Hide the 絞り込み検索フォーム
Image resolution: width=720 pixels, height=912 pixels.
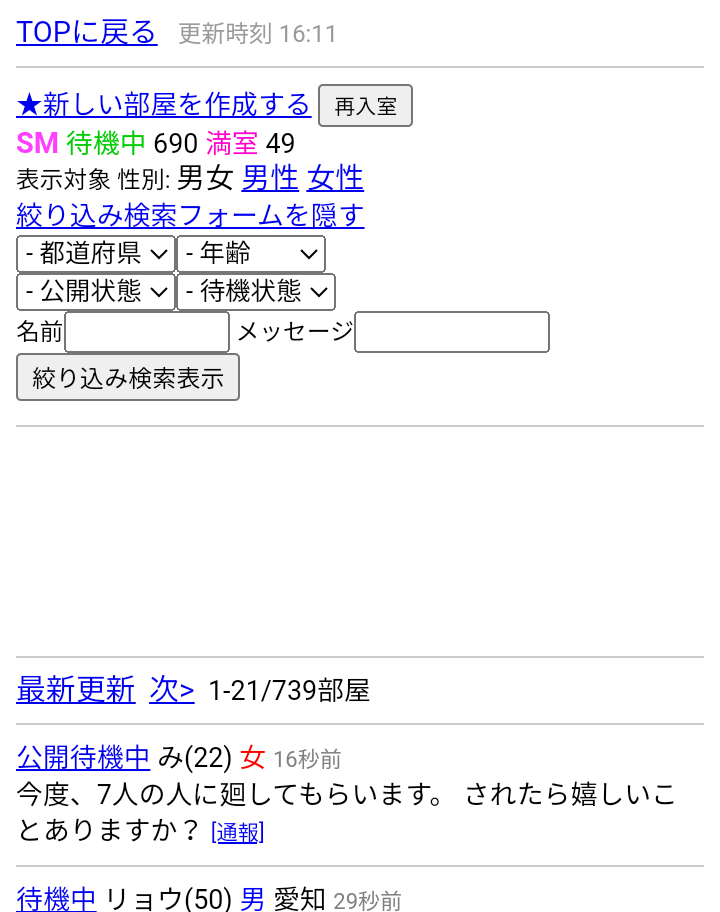tap(190, 216)
